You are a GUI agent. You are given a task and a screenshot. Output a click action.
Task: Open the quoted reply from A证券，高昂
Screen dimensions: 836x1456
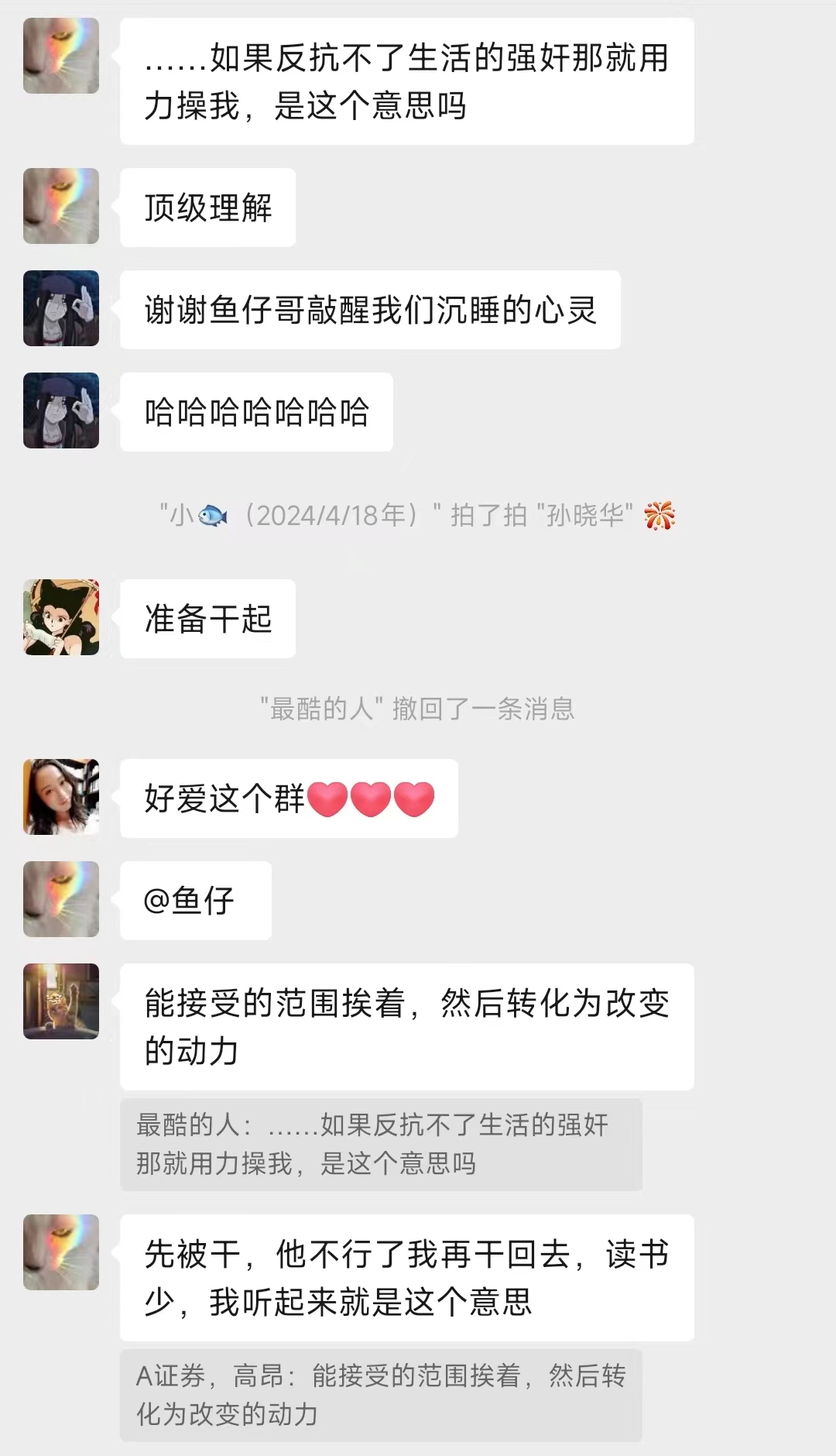tap(381, 1395)
